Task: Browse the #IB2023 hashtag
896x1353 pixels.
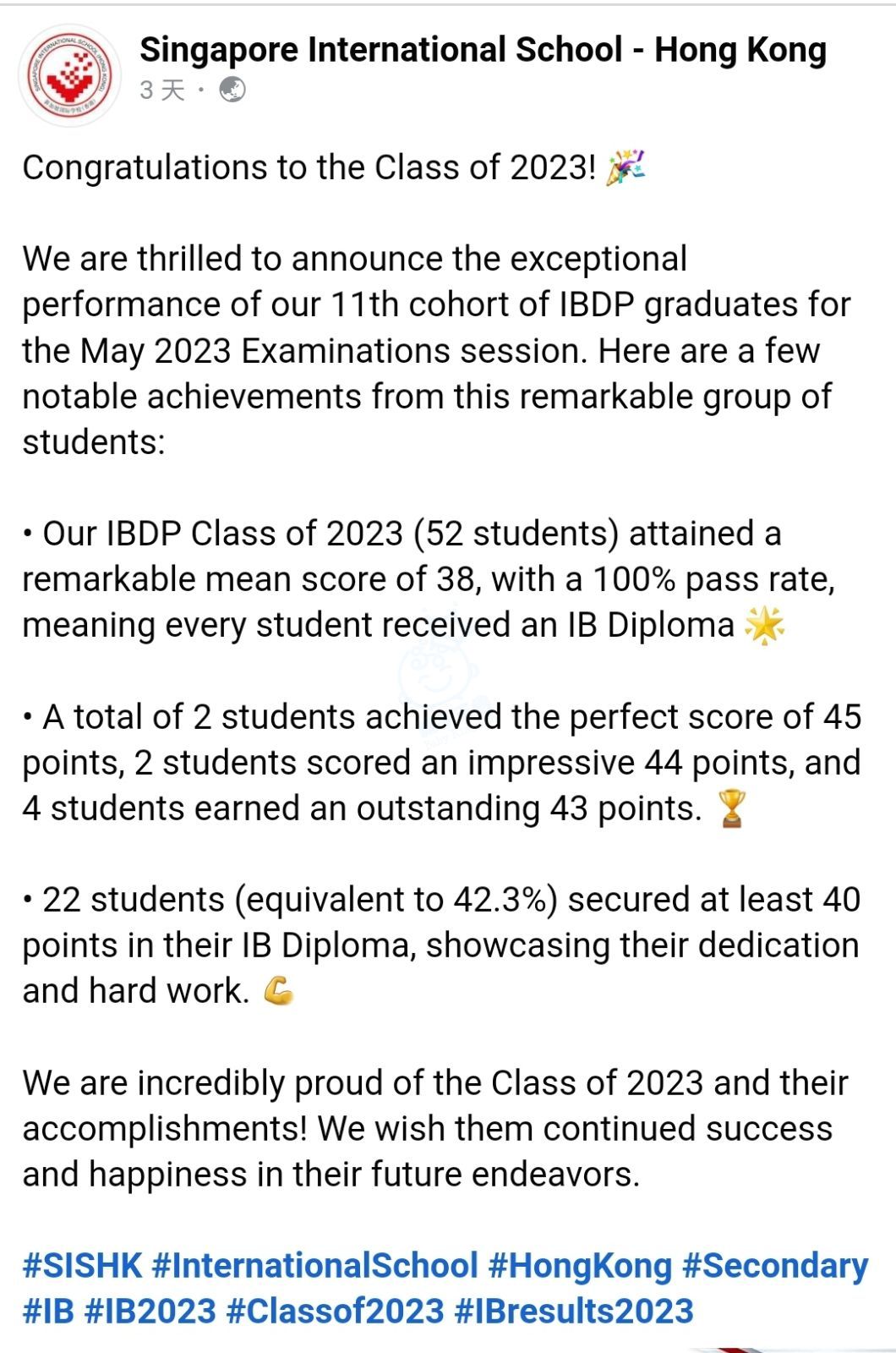Action: tap(150, 1312)
